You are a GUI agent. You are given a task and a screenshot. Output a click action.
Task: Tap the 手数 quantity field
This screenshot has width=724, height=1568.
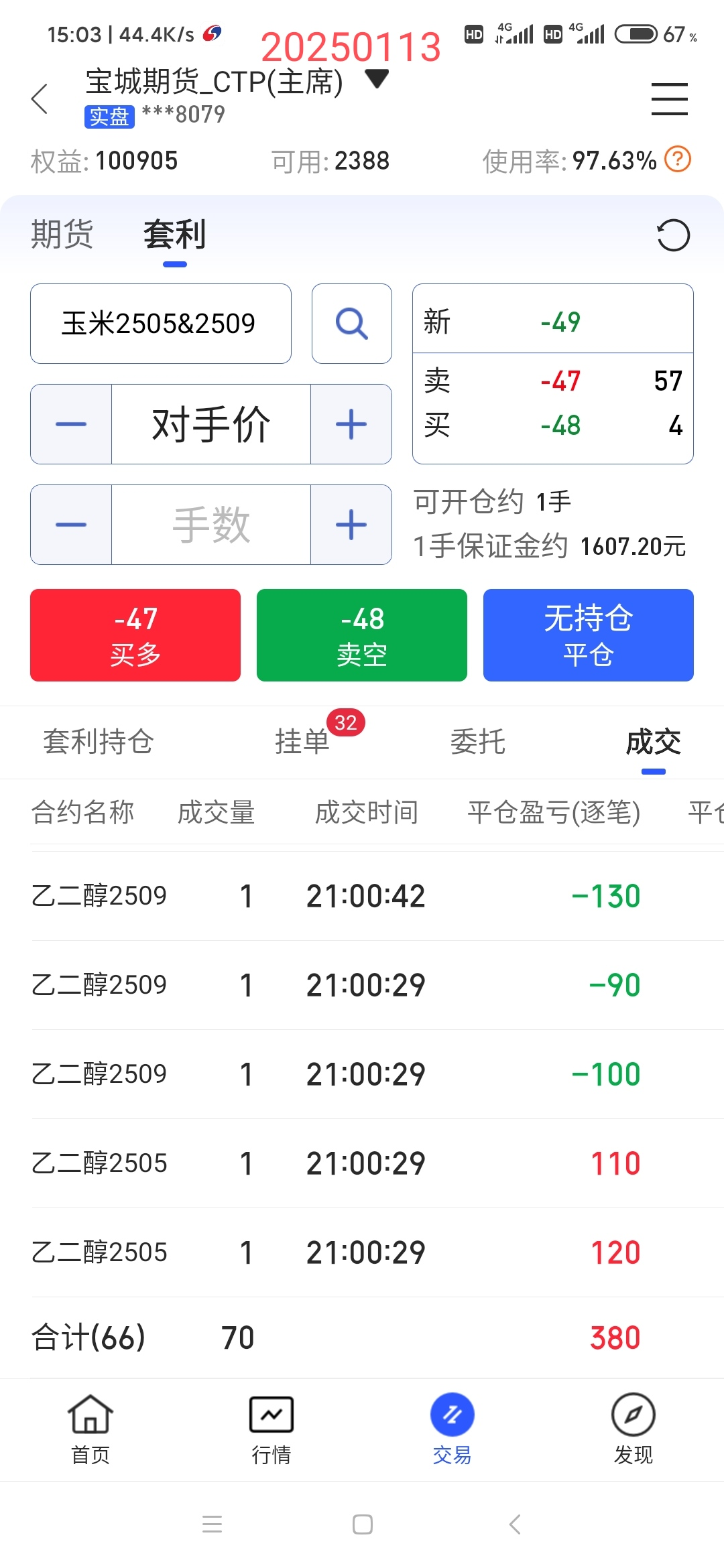(x=210, y=525)
